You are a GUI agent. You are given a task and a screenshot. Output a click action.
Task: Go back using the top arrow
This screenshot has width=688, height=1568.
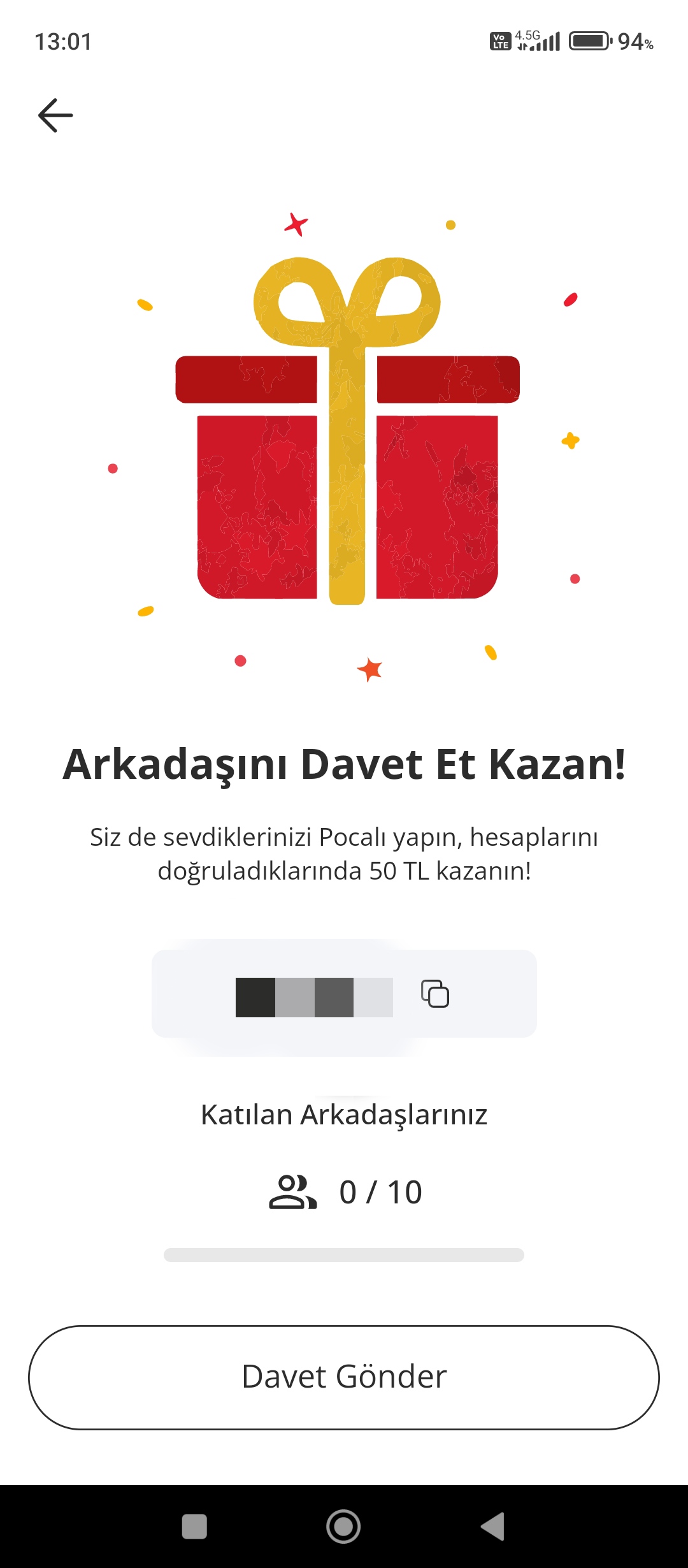[x=56, y=115]
